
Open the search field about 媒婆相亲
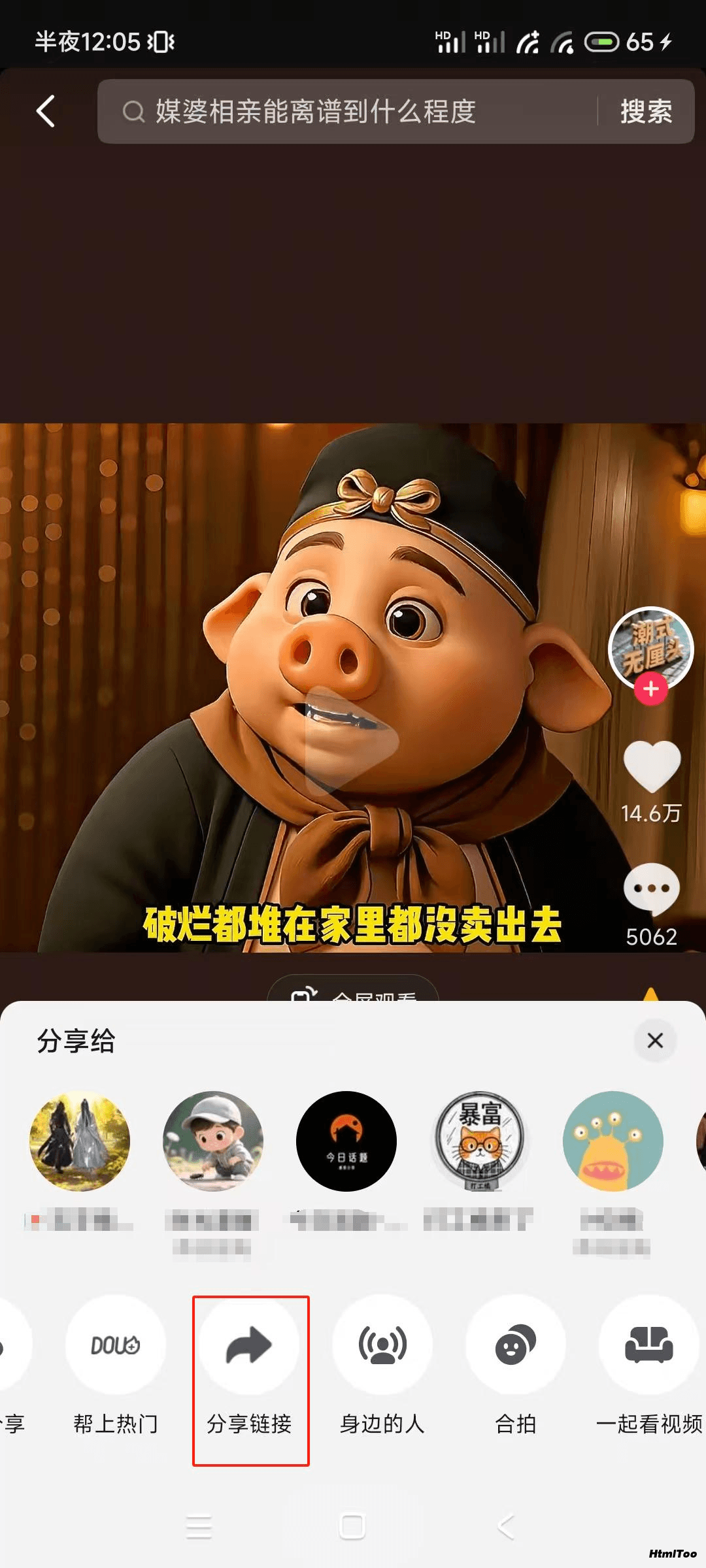click(346, 111)
